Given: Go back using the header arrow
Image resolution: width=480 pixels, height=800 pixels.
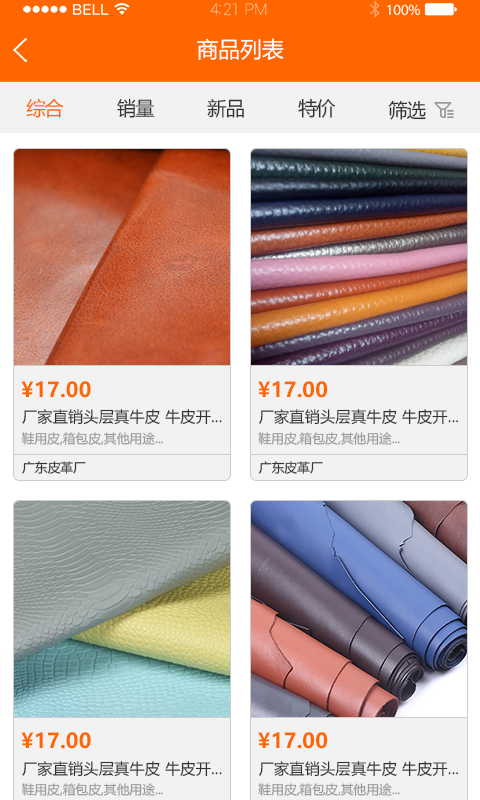Looking at the screenshot, I should click(x=20, y=50).
